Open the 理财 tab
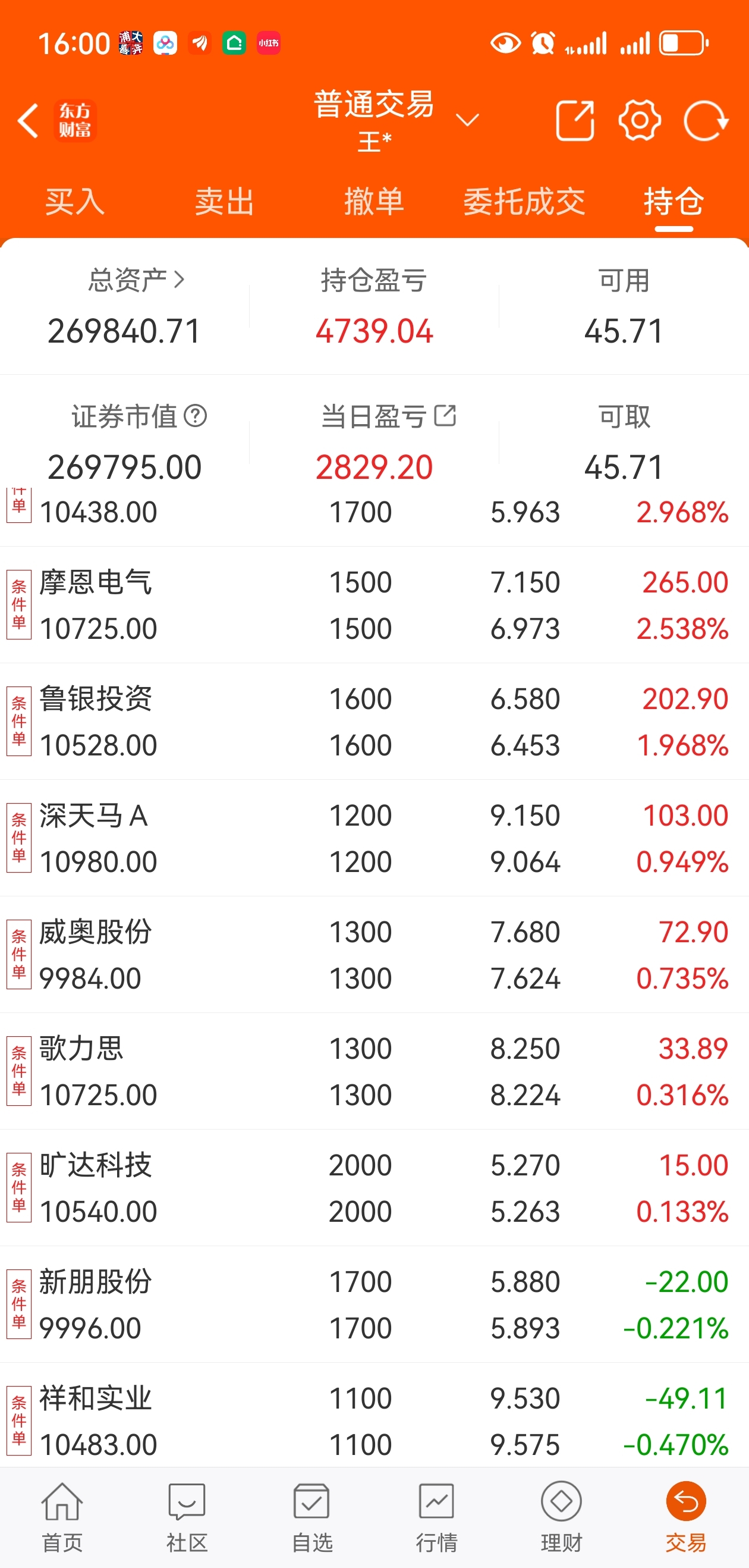Viewport: 749px width, 1568px height. (x=561, y=1518)
